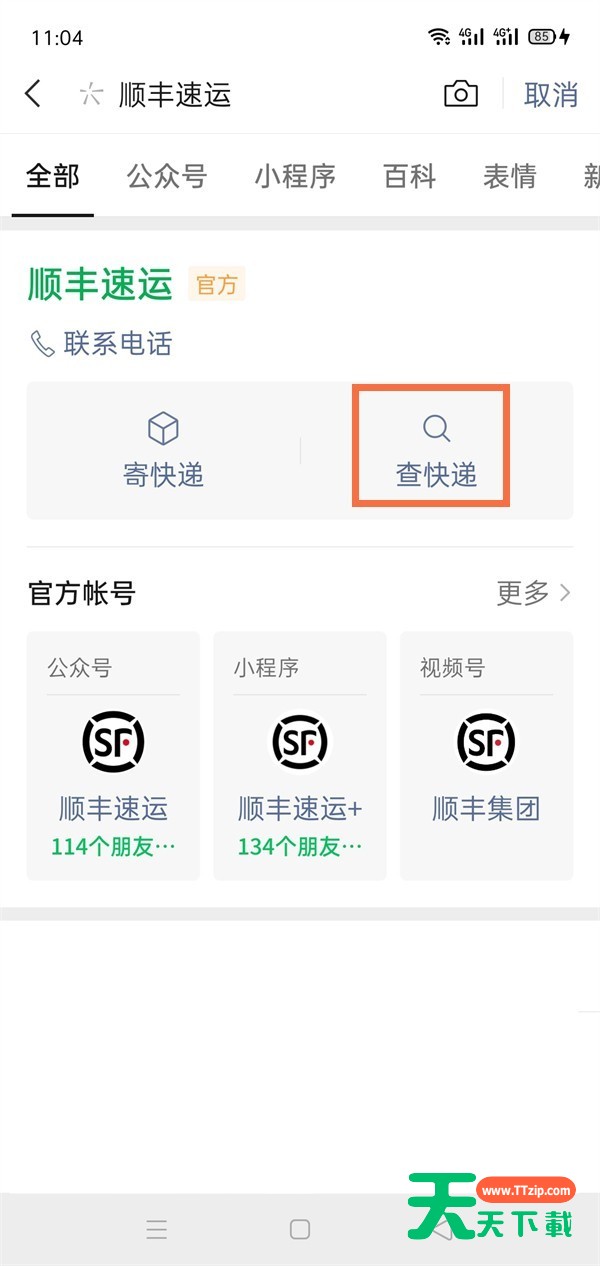Tap the system home button
This screenshot has height=1266, width=600.
300,1229
